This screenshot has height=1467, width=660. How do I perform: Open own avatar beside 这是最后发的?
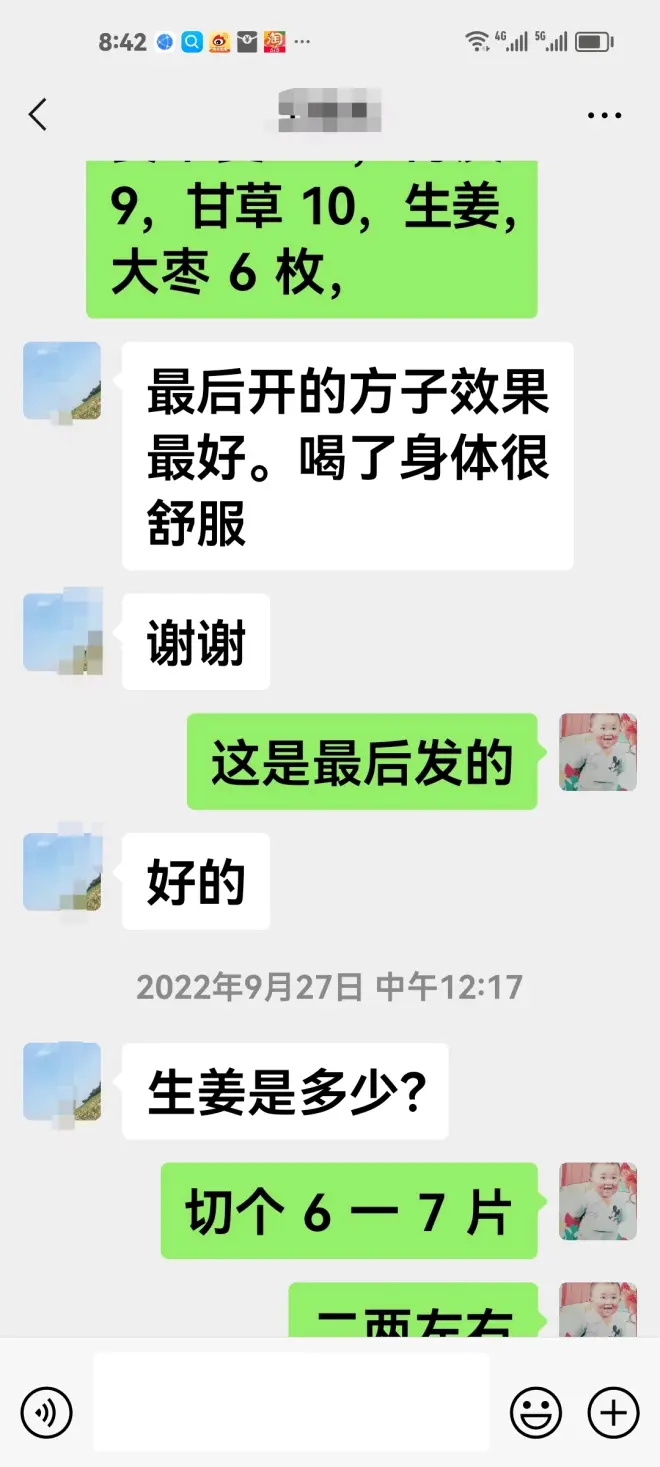(598, 752)
